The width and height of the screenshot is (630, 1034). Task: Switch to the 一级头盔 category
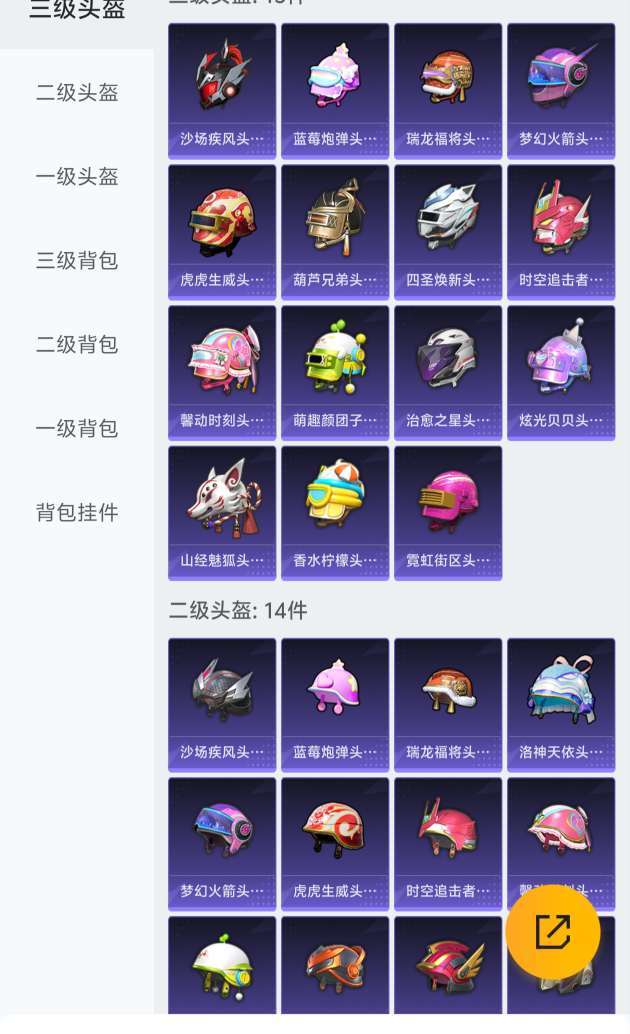(x=77, y=176)
